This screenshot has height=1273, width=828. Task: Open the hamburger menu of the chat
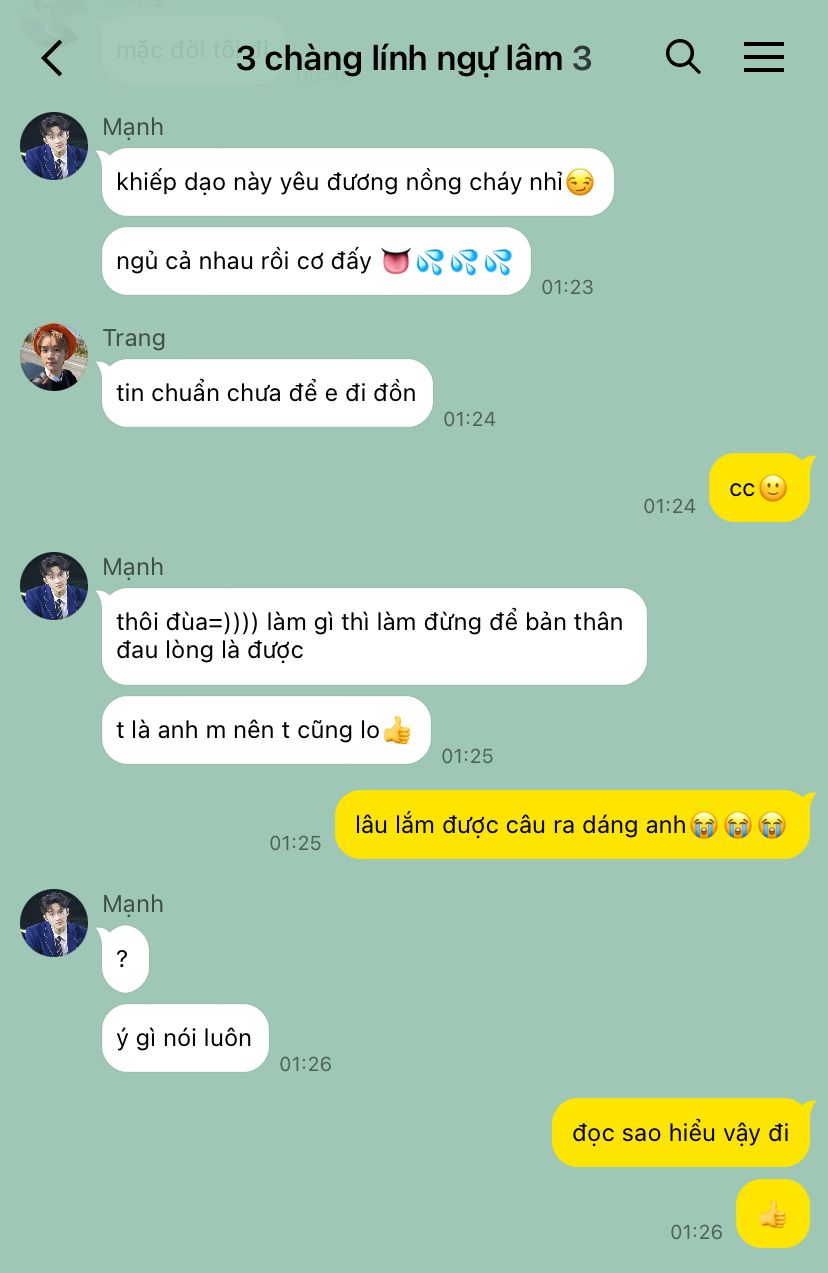pyautogui.click(x=764, y=58)
